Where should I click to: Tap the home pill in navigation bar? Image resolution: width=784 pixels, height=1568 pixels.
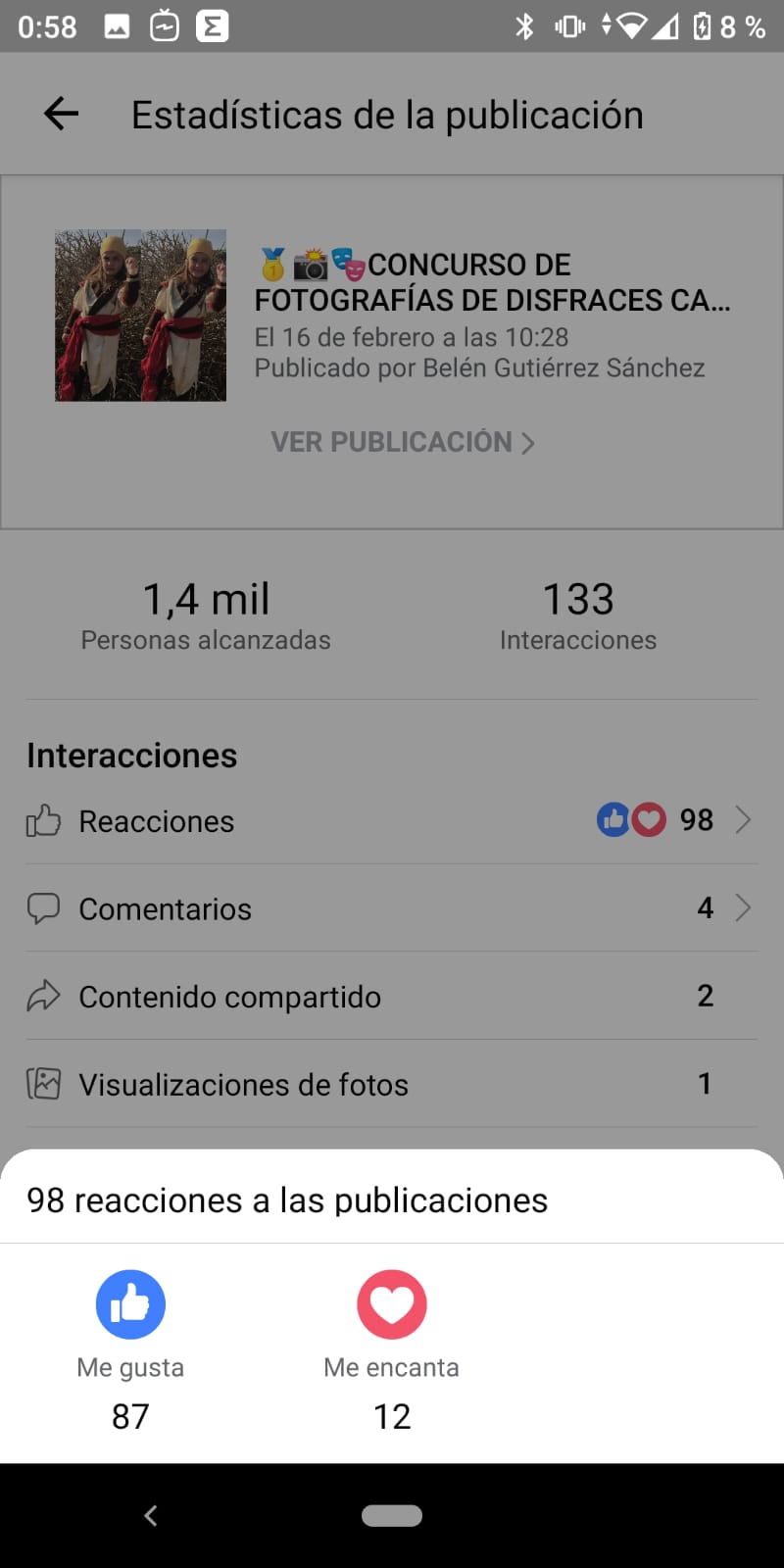tap(391, 1515)
